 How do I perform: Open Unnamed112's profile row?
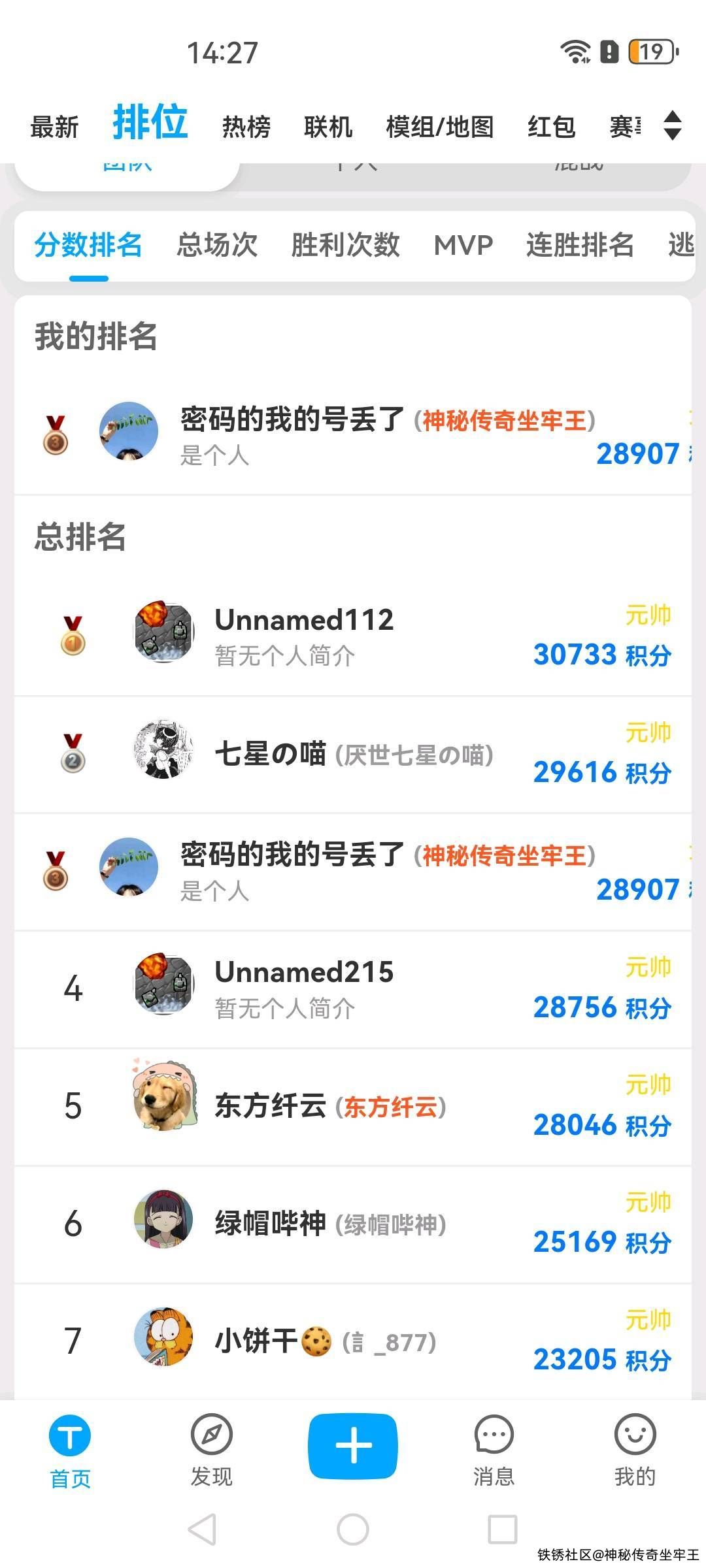(353, 636)
